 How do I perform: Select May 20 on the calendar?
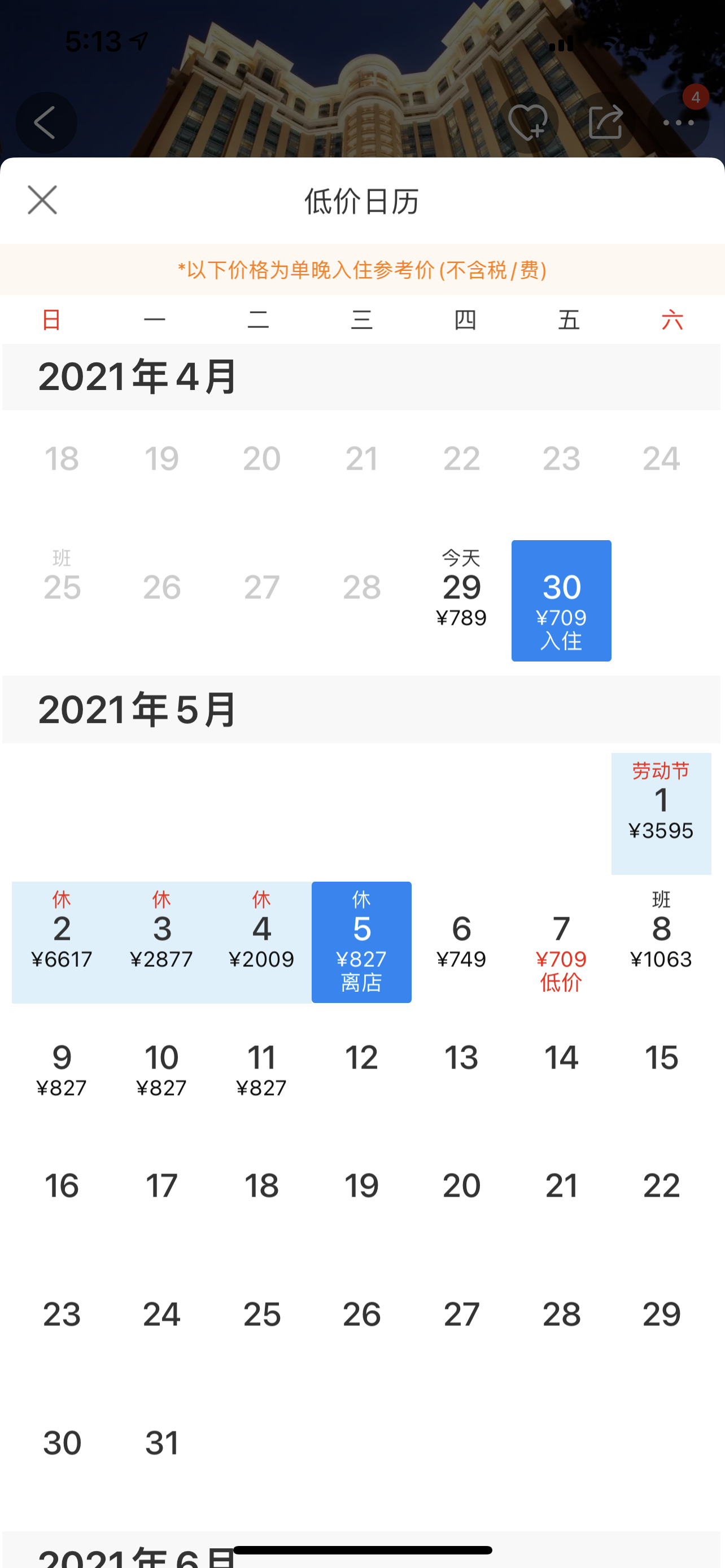(461, 1186)
